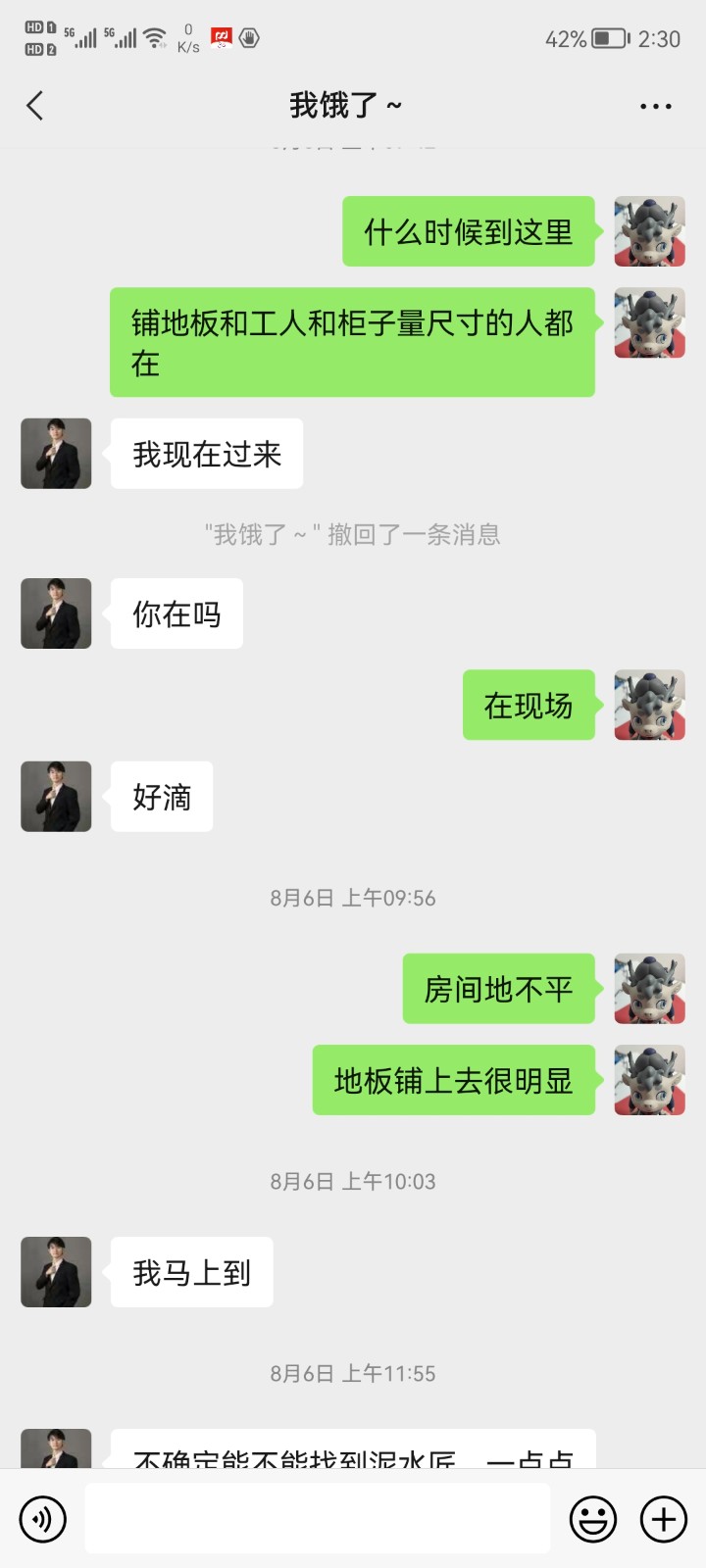Open the emoji sticker panel
706x1568 pixels.
(x=593, y=1519)
